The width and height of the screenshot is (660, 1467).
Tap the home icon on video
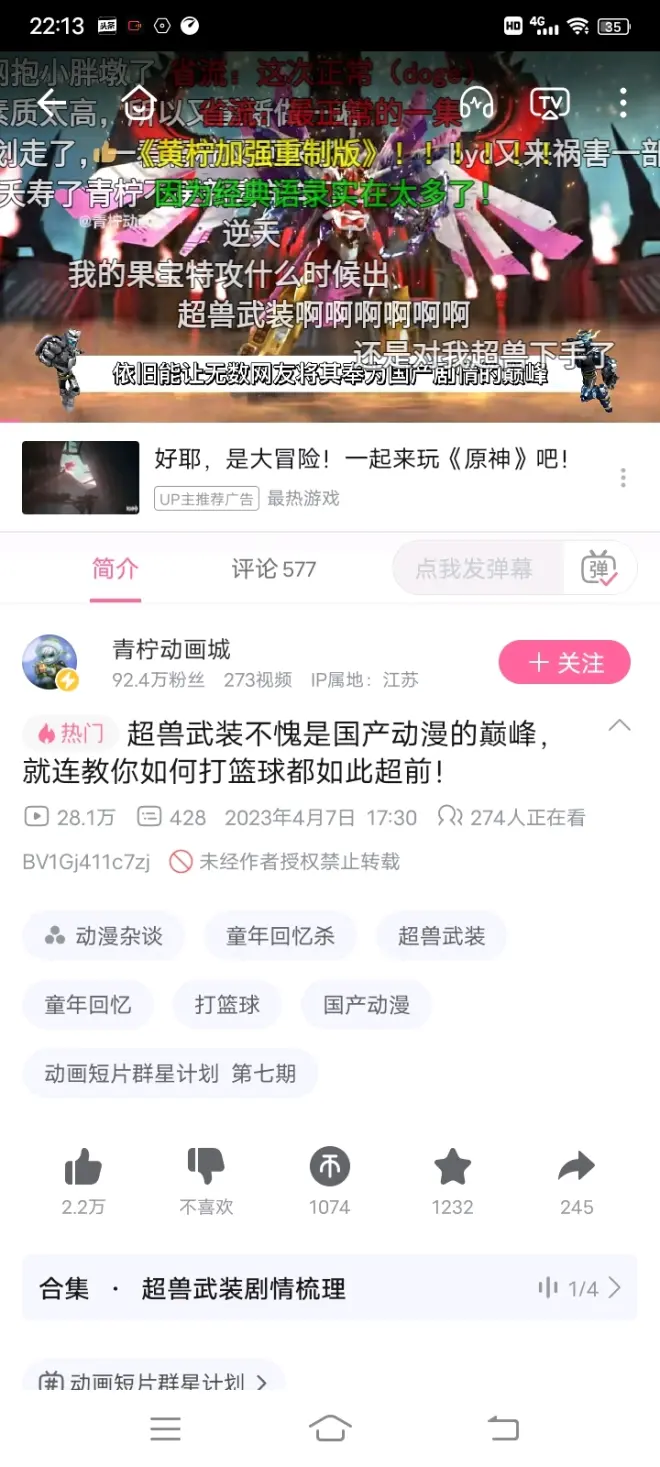coord(139,101)
